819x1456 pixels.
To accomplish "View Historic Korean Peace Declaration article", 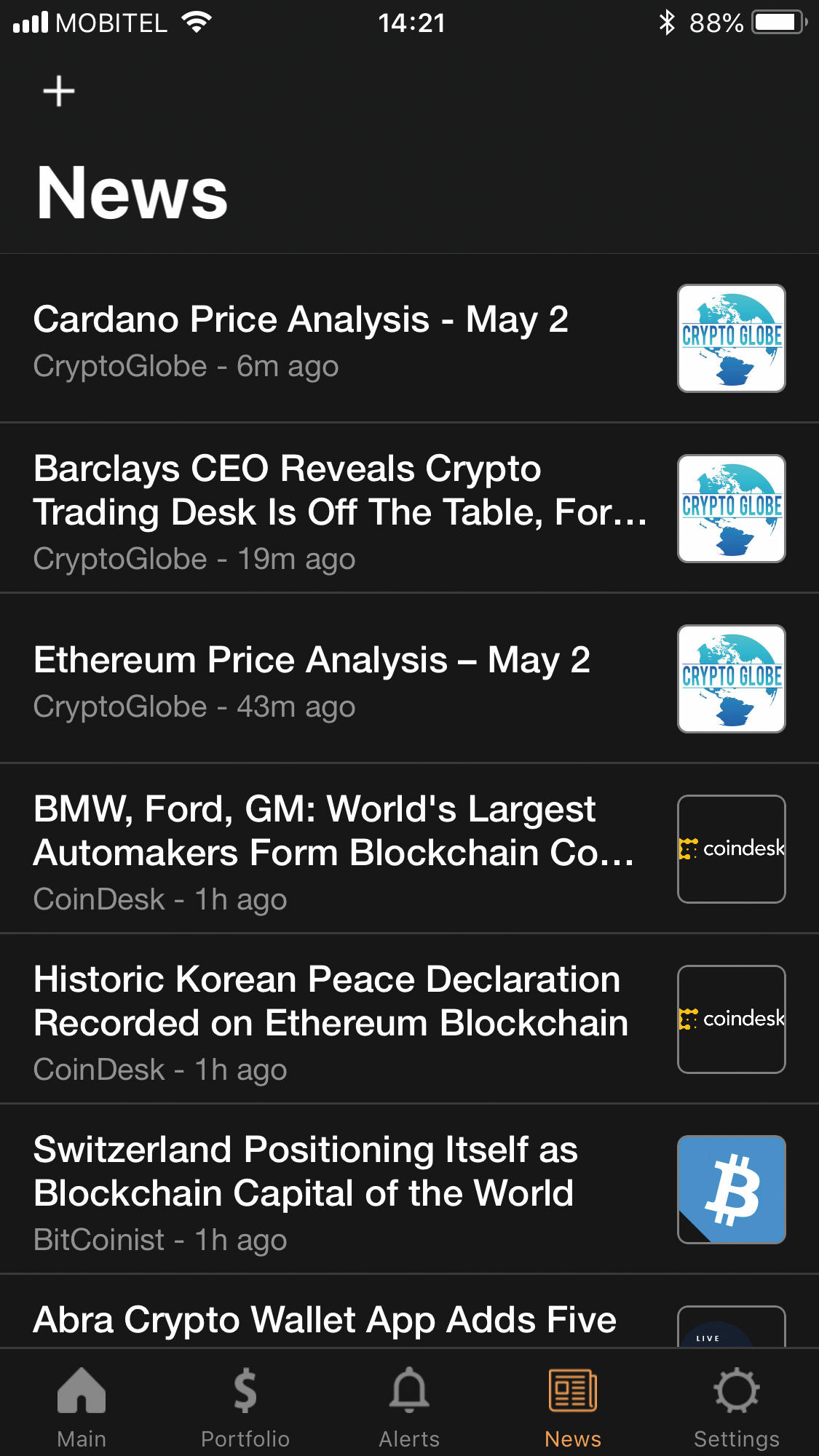I will point(409,1019).
